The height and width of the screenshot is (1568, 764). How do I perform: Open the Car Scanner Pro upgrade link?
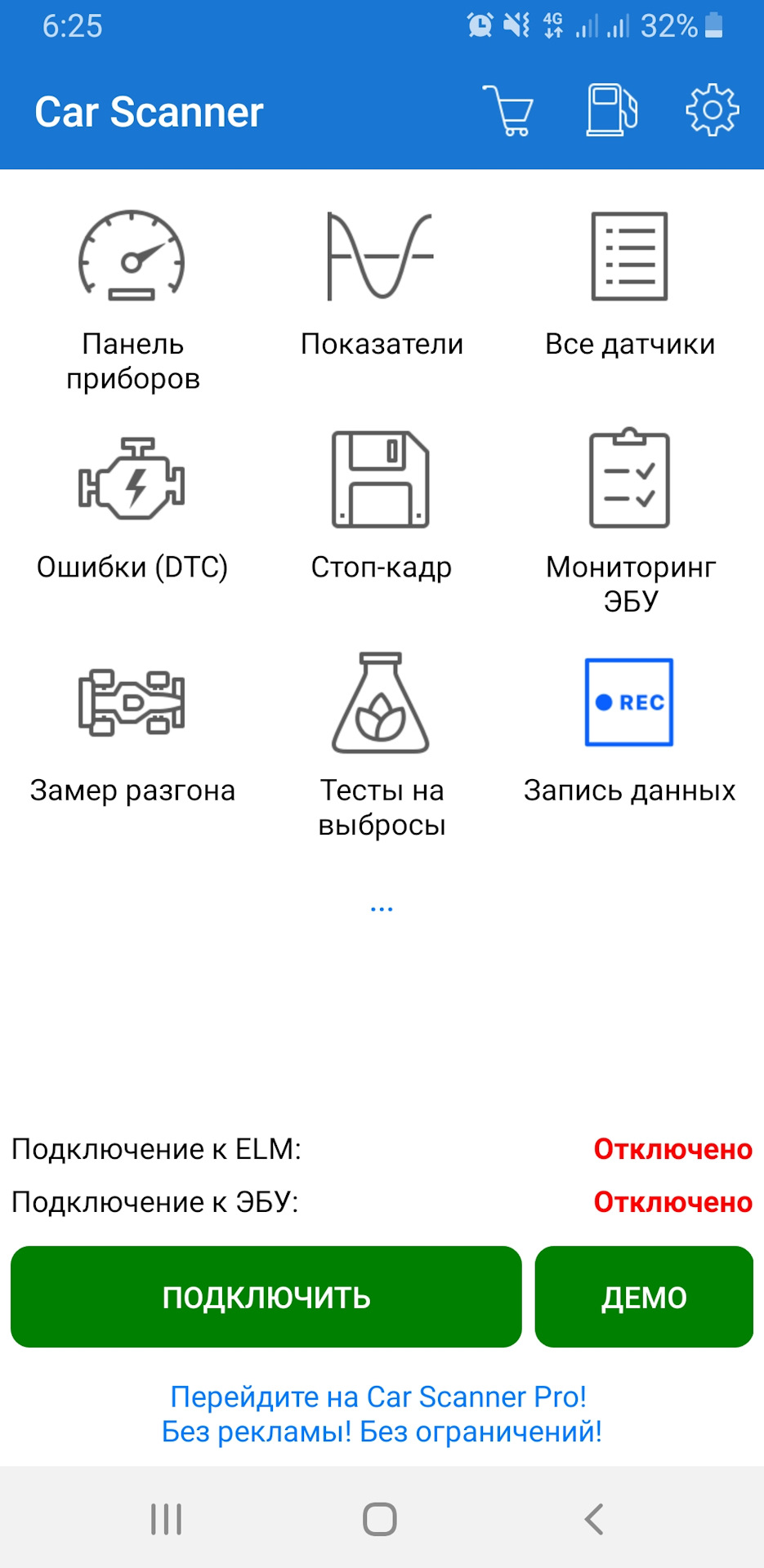(x=382, y=1414)
